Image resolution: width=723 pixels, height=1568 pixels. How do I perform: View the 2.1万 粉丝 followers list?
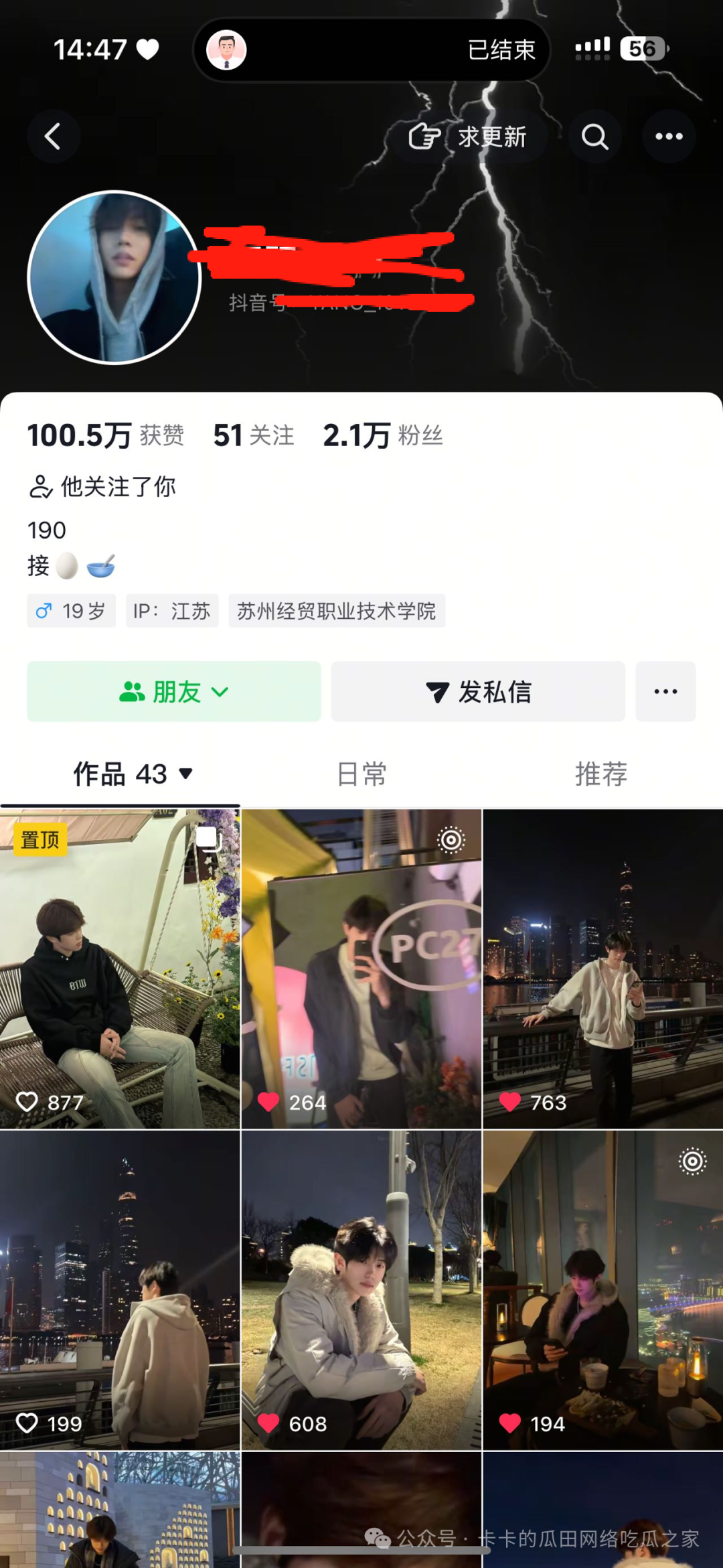382,435
